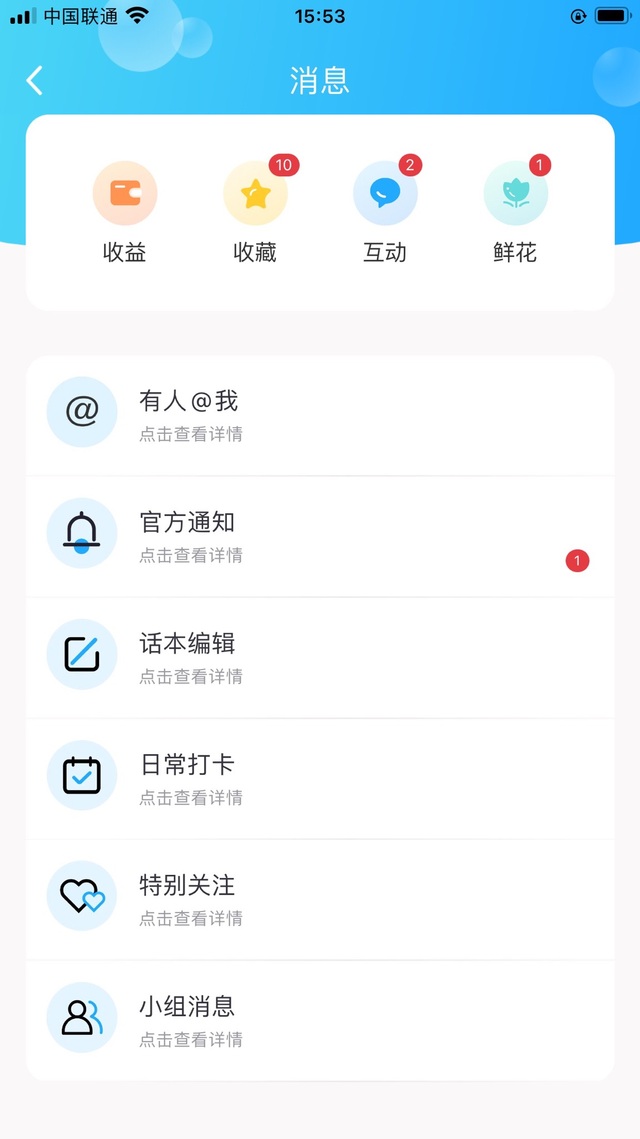
Task: Open 鲜花 flowers notifications
Action: (x=516, y=212)
